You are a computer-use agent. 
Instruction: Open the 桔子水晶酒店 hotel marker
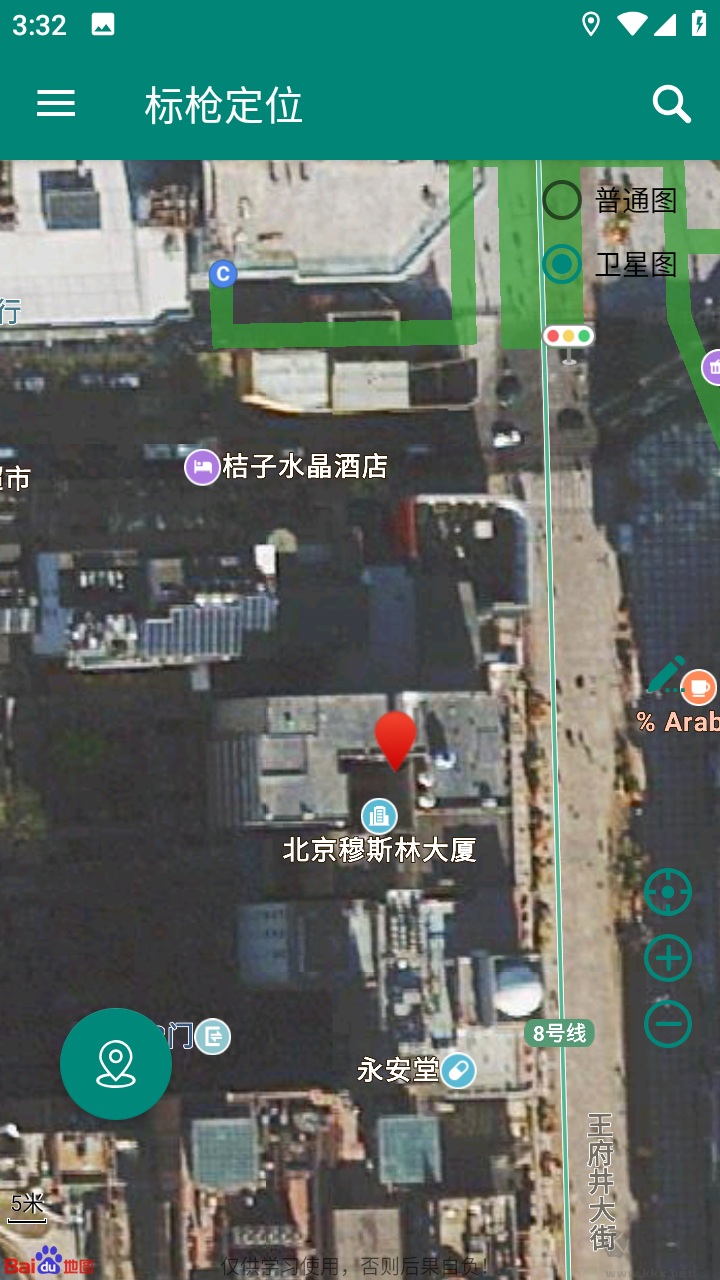point(203,467)
